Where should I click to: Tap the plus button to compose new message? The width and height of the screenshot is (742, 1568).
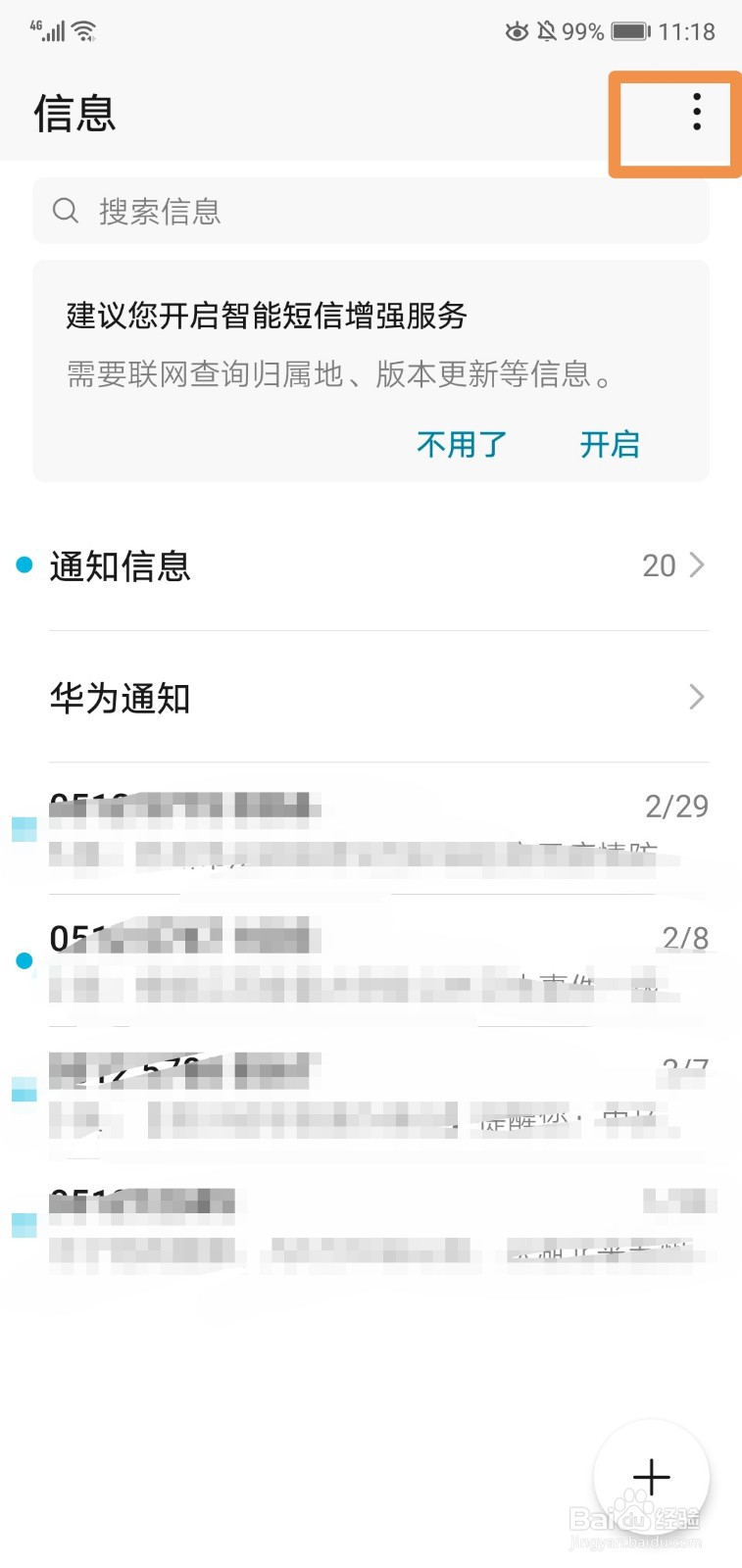651,1477
